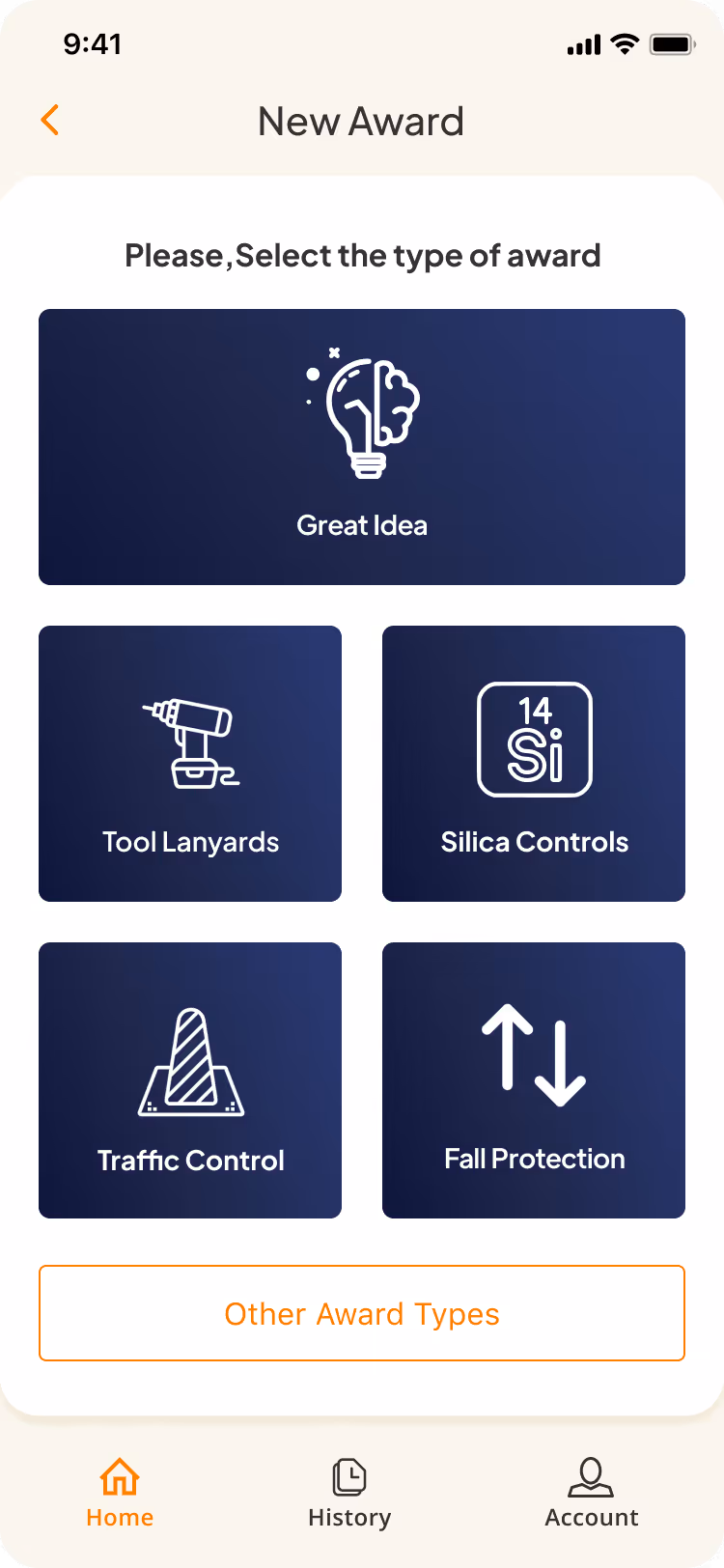Go back using the orange arrow
The image size is (724, 1568).
[x=50, y=121]
